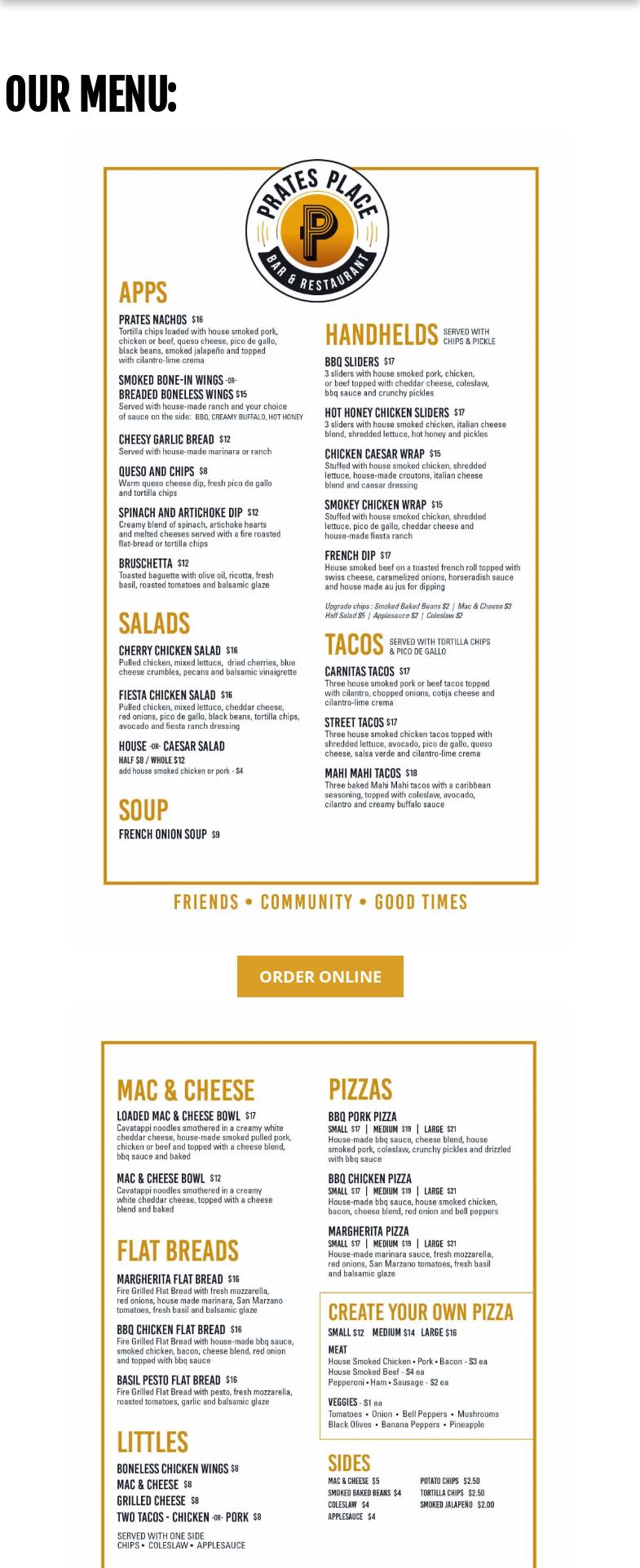The image size is (640, 1568).
Task: Select the SALADS heading
Action: click(x=154, y=624)
